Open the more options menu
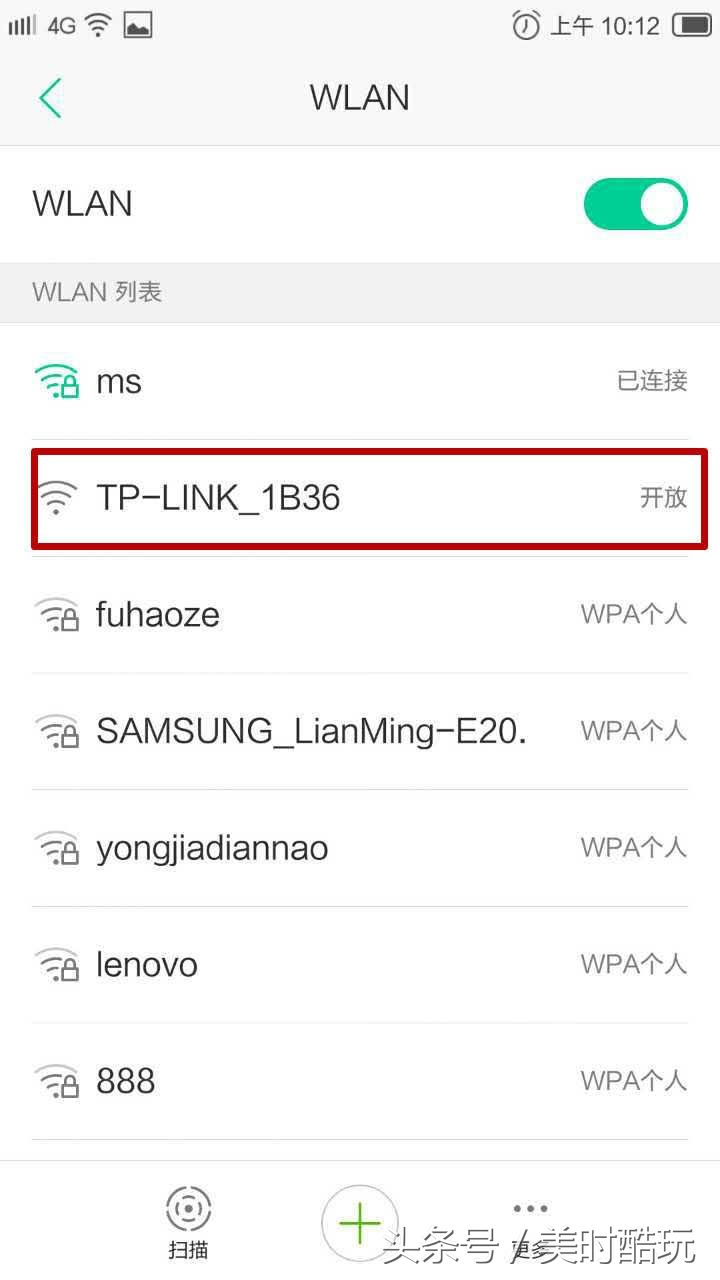720x1280 pixels. pyautogui.click(x=530, y=1222)
